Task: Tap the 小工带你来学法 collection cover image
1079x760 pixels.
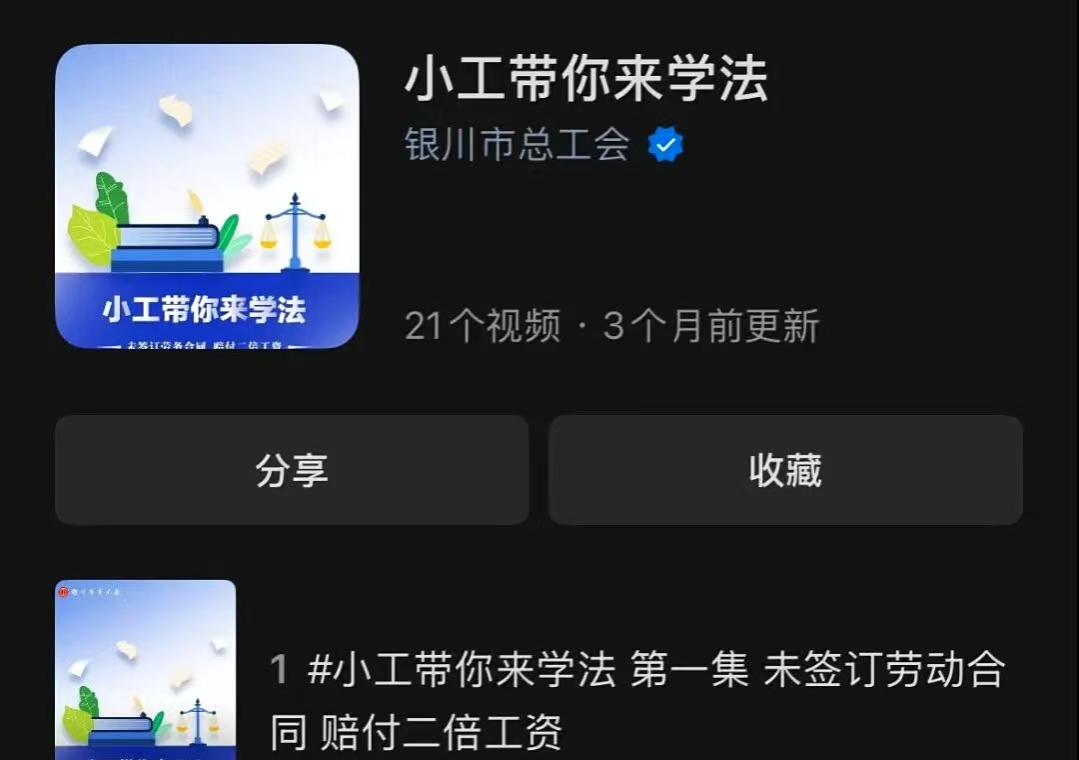Action: click(207, 196)
